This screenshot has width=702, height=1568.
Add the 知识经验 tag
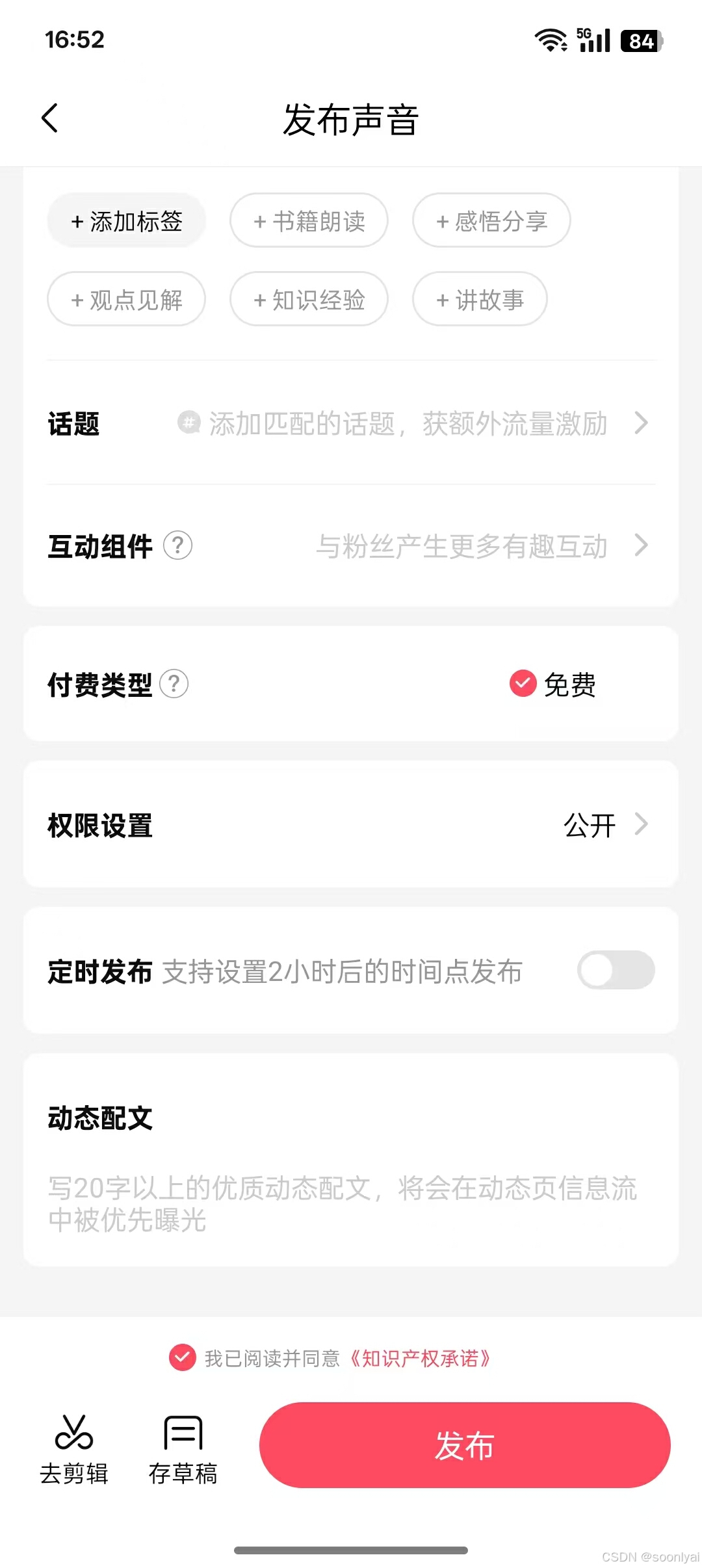(x=309, y=300)
